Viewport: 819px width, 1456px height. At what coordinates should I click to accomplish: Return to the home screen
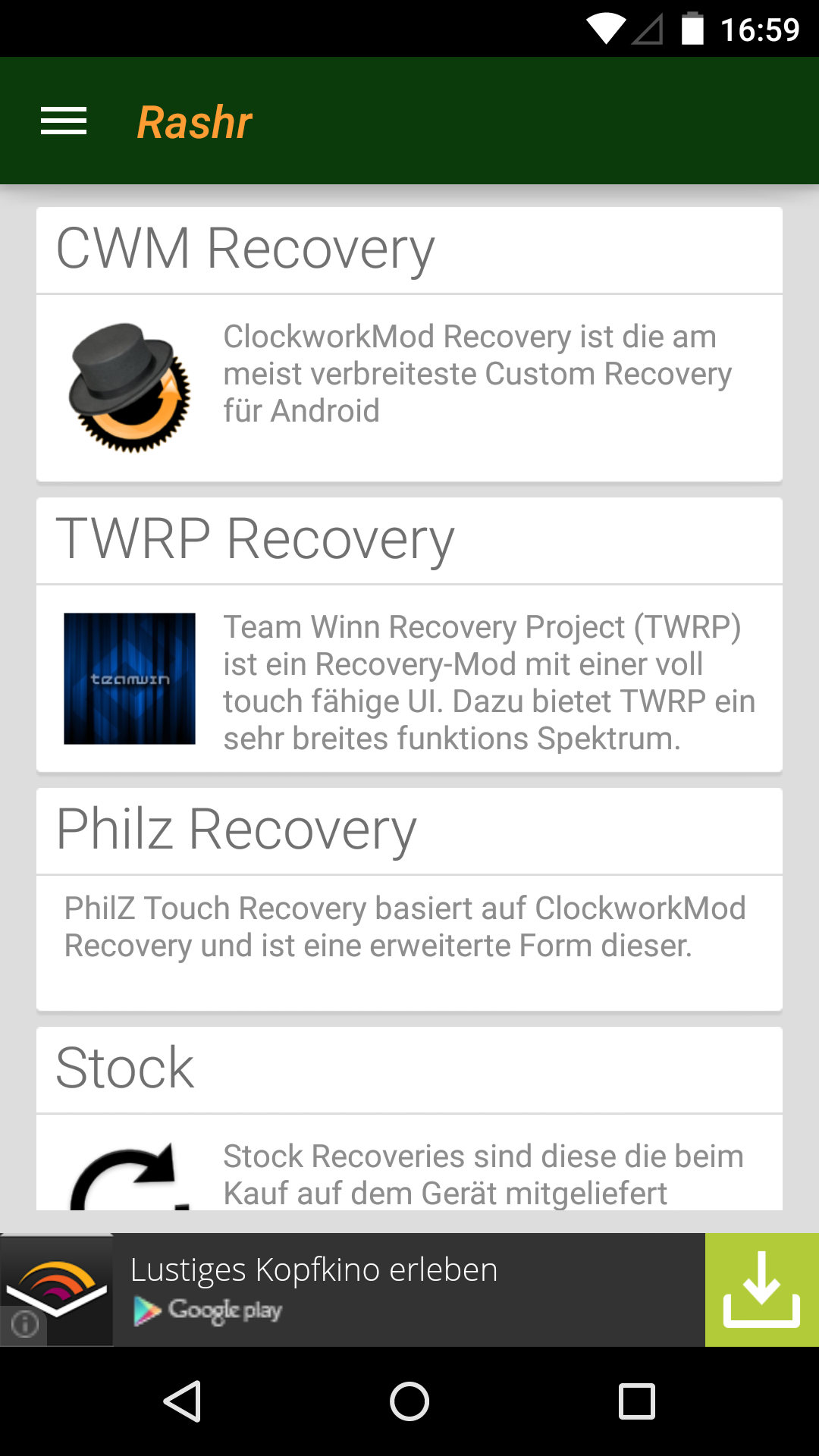[409, 1401]
